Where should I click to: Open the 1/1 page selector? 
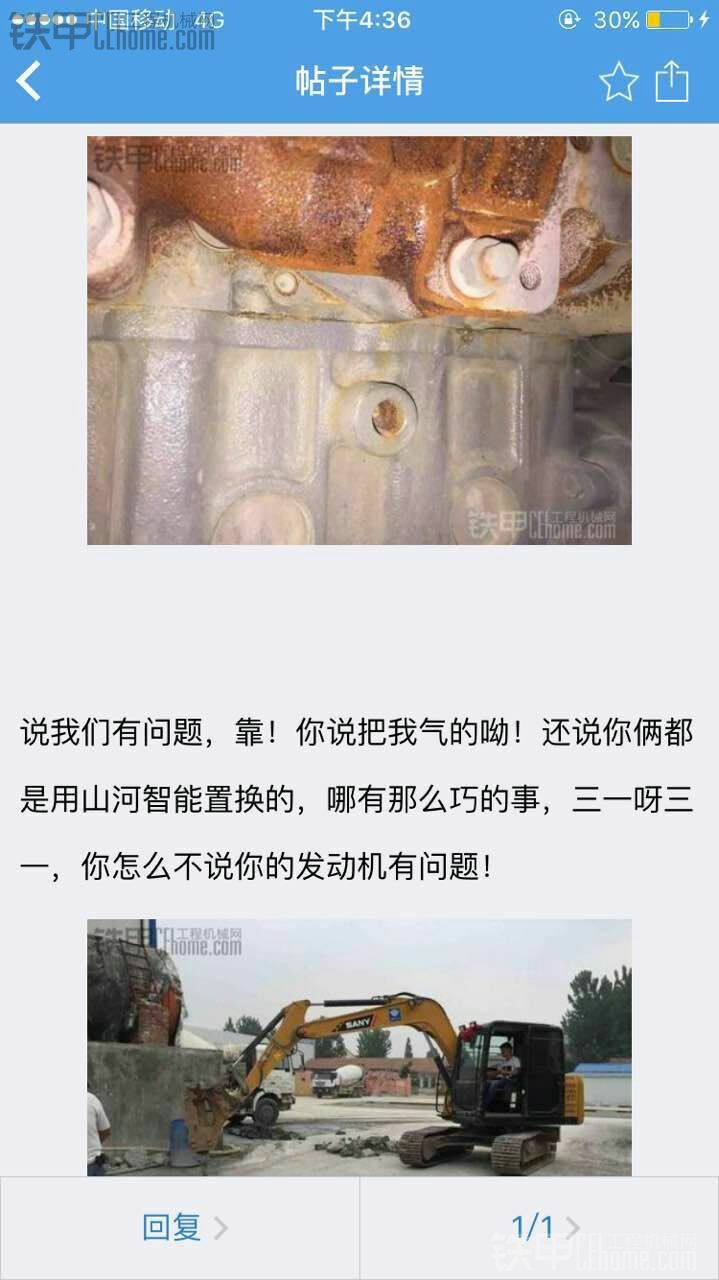point(540,1227)
